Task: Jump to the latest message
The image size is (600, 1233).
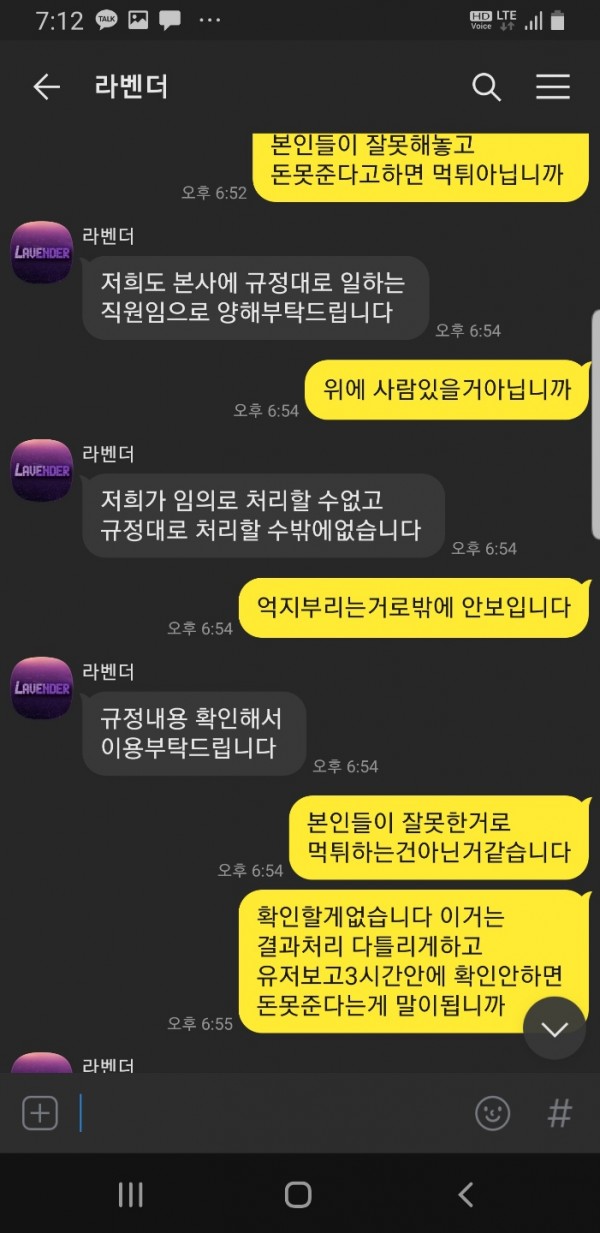Action: pyautogui.click(x=554, y=1028)
